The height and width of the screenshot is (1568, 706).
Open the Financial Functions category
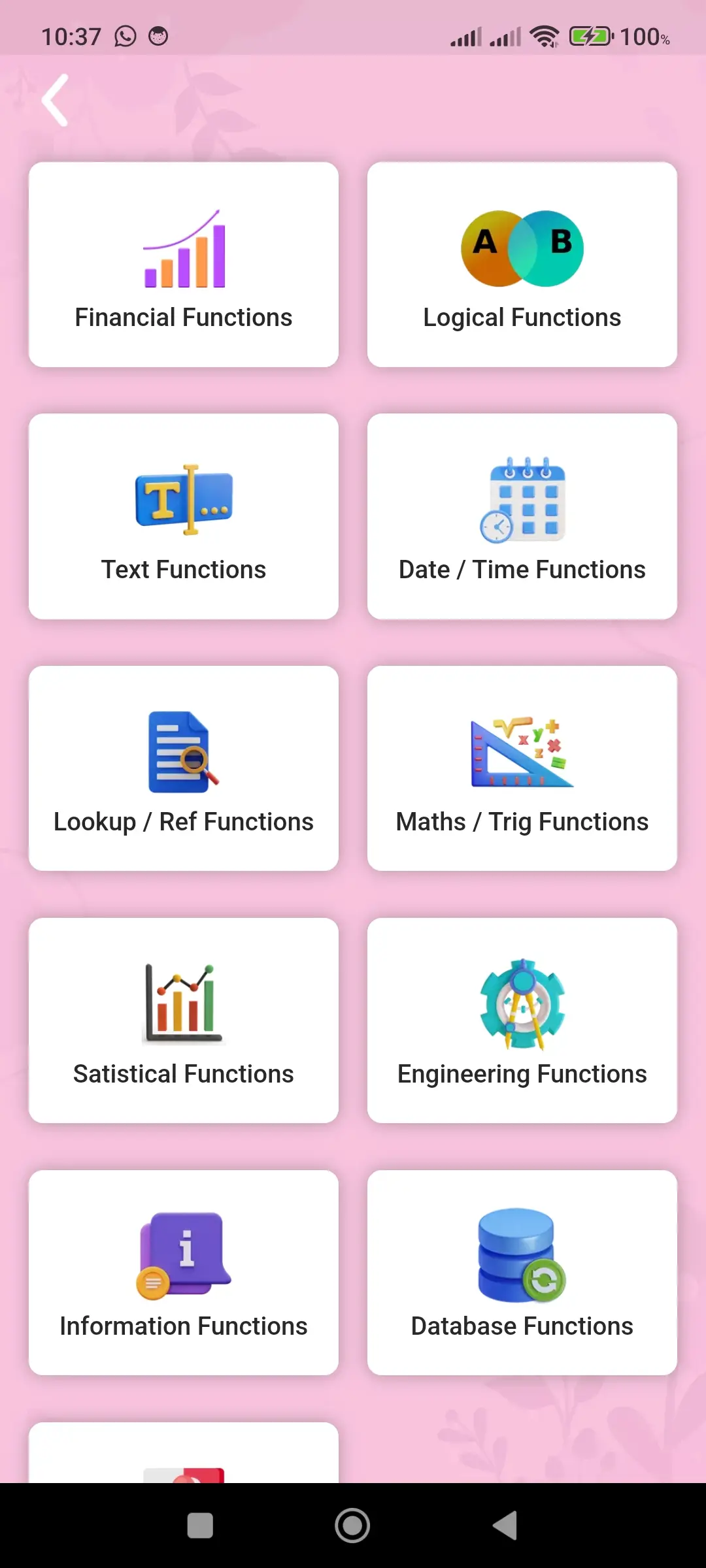[183, 264]
